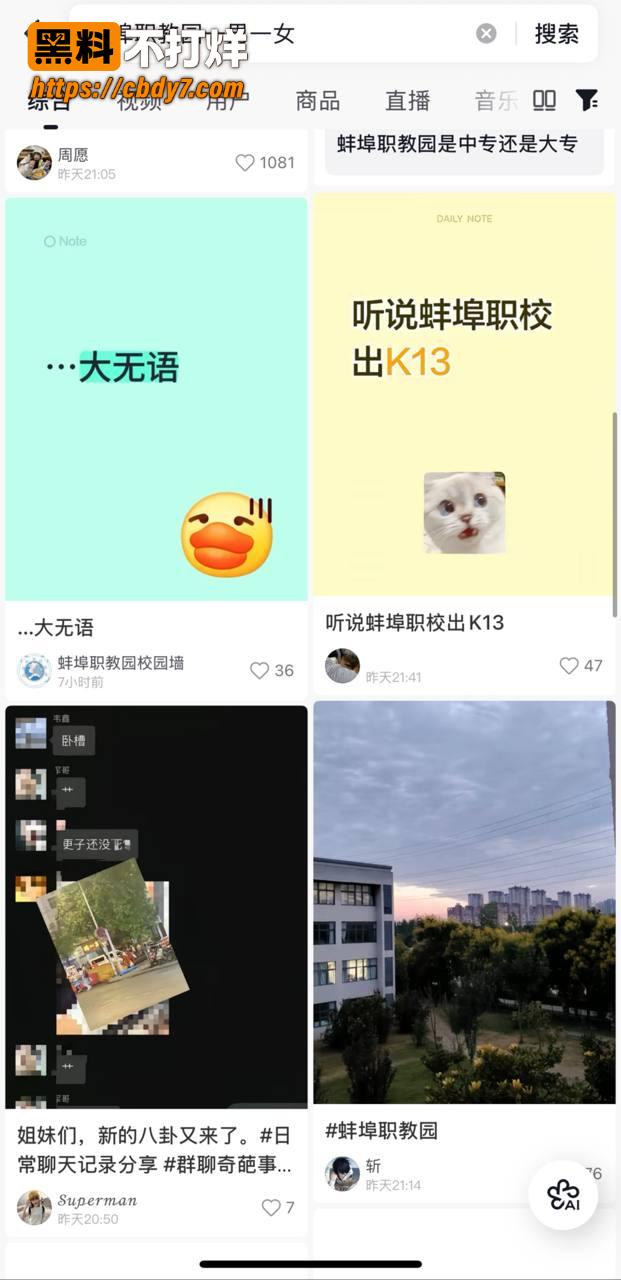
Task: Switch to the 商品 tab
Action: 318,101
